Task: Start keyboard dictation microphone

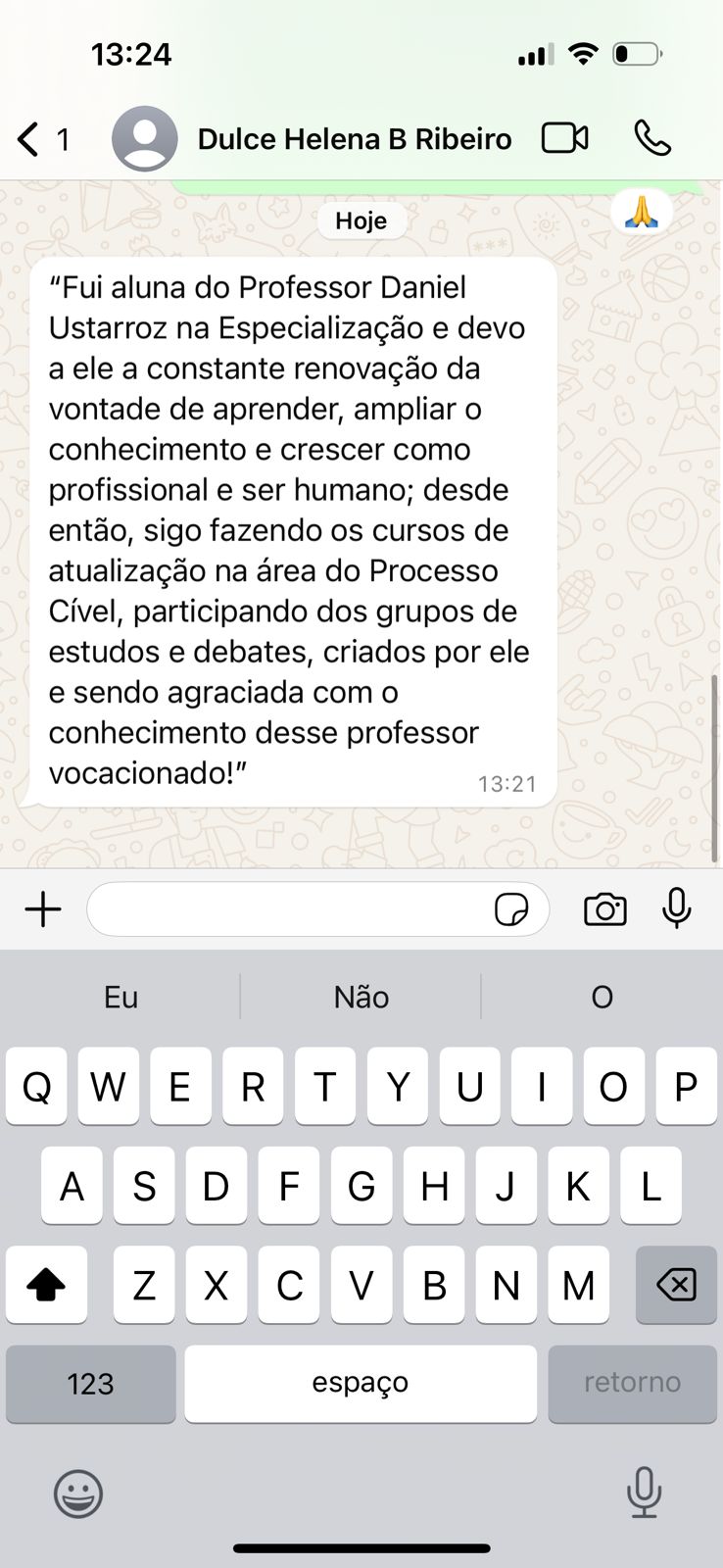Action: pyautogui.click(x=643, y=1493)
